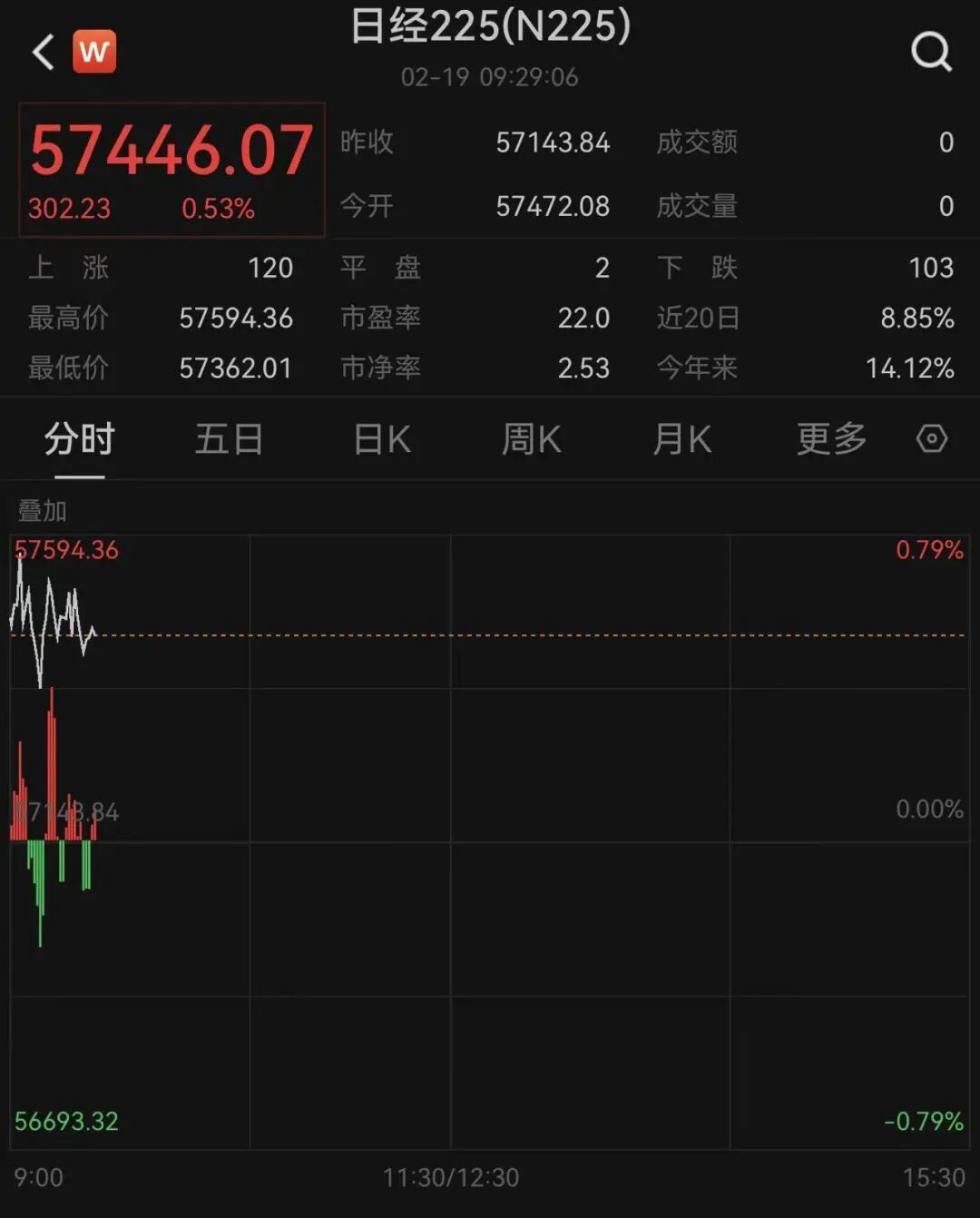The height and width of the screenshot is (1218, 980).
Task: Open chart settings hexagon icon
Action: (932, 439)
